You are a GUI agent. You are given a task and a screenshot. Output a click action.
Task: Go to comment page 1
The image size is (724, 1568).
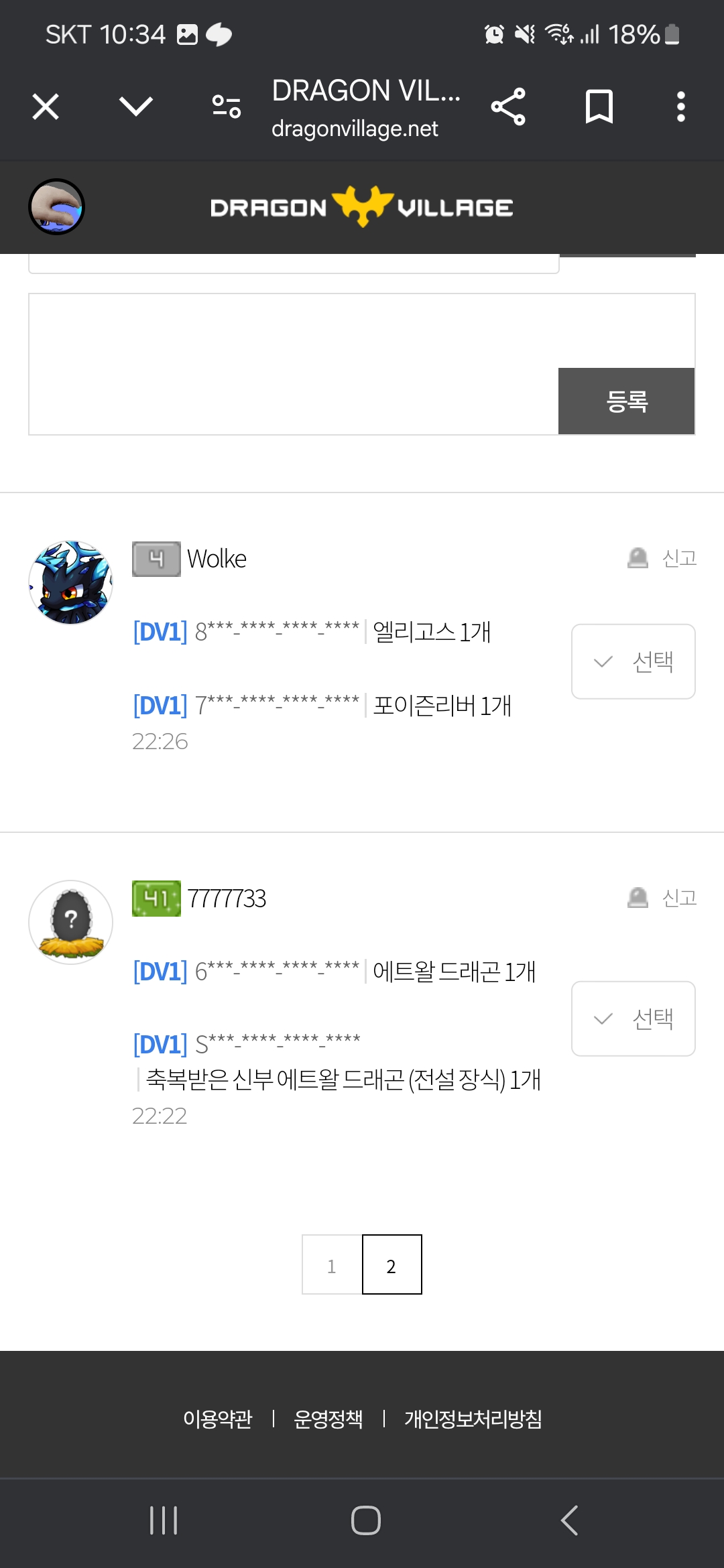(x=332, y=1264)
